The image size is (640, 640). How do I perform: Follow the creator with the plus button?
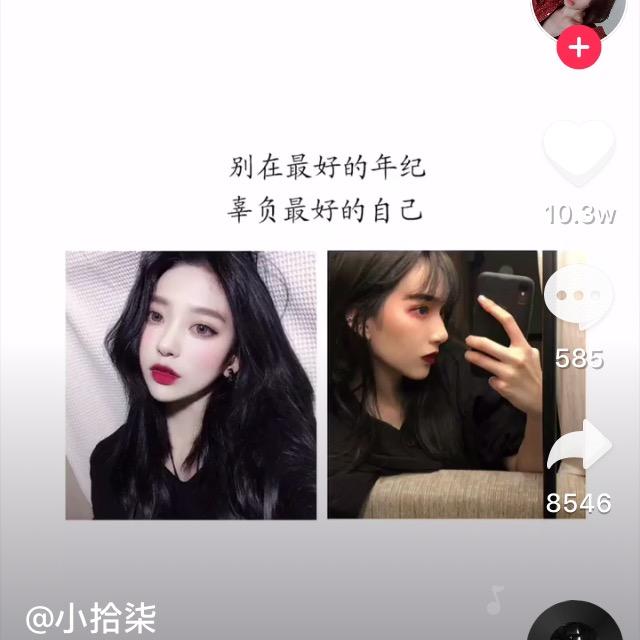(x=580, y=47)
